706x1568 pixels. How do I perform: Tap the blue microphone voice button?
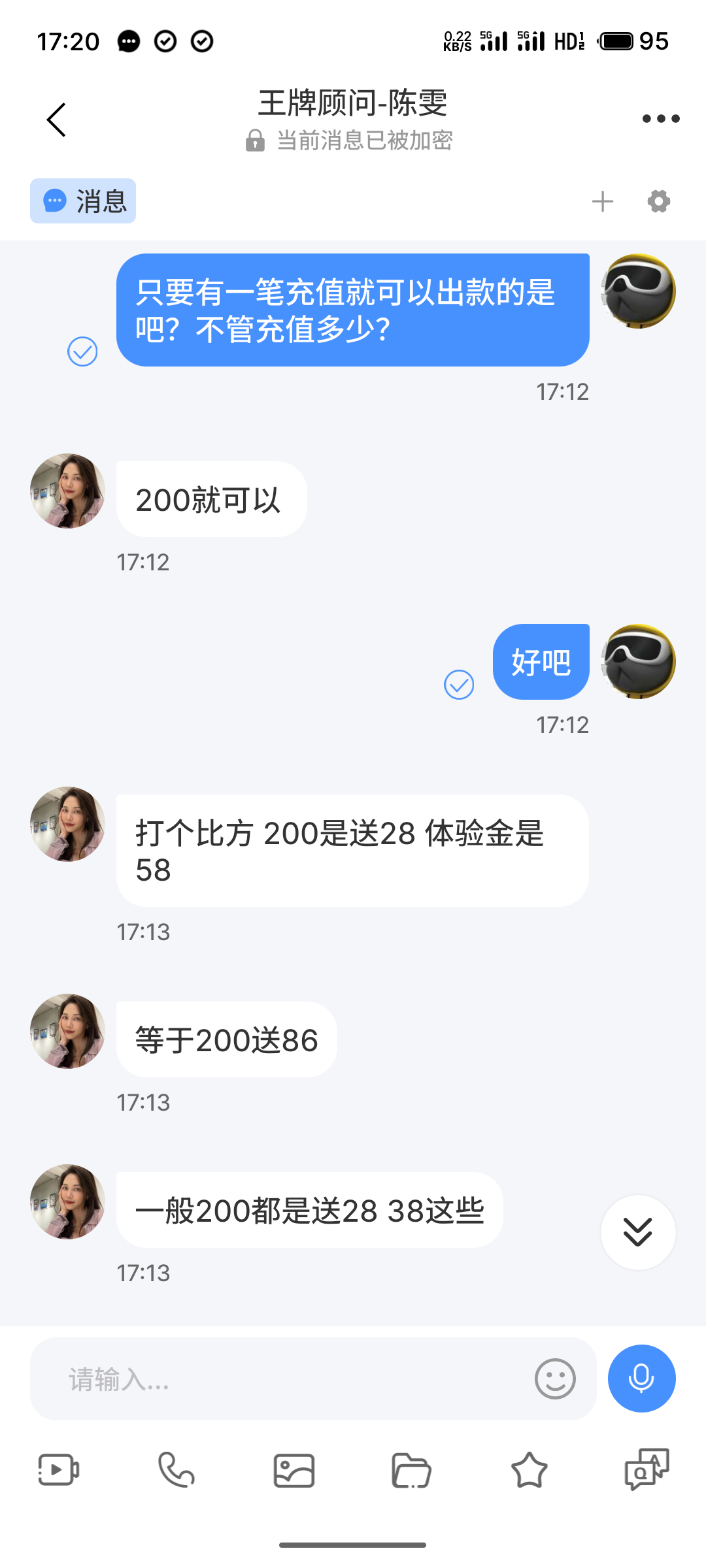pos(641,1379)
